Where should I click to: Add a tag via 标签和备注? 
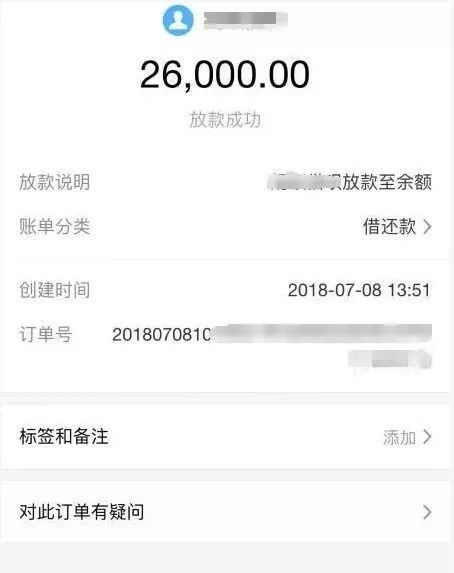click(226, 437)
